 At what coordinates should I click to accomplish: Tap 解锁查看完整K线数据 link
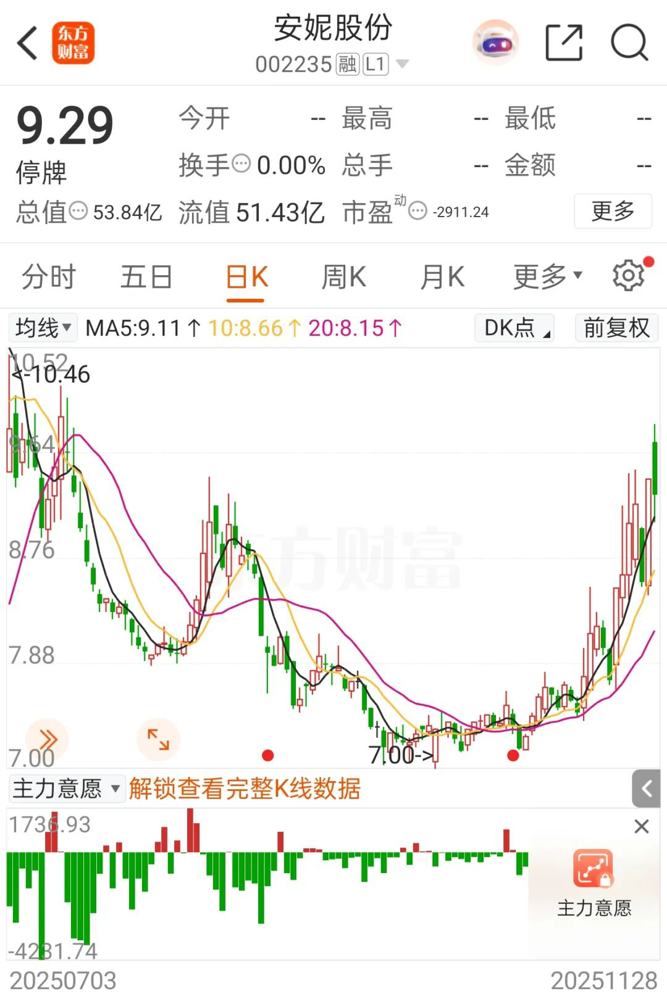[x=244, y=789]
